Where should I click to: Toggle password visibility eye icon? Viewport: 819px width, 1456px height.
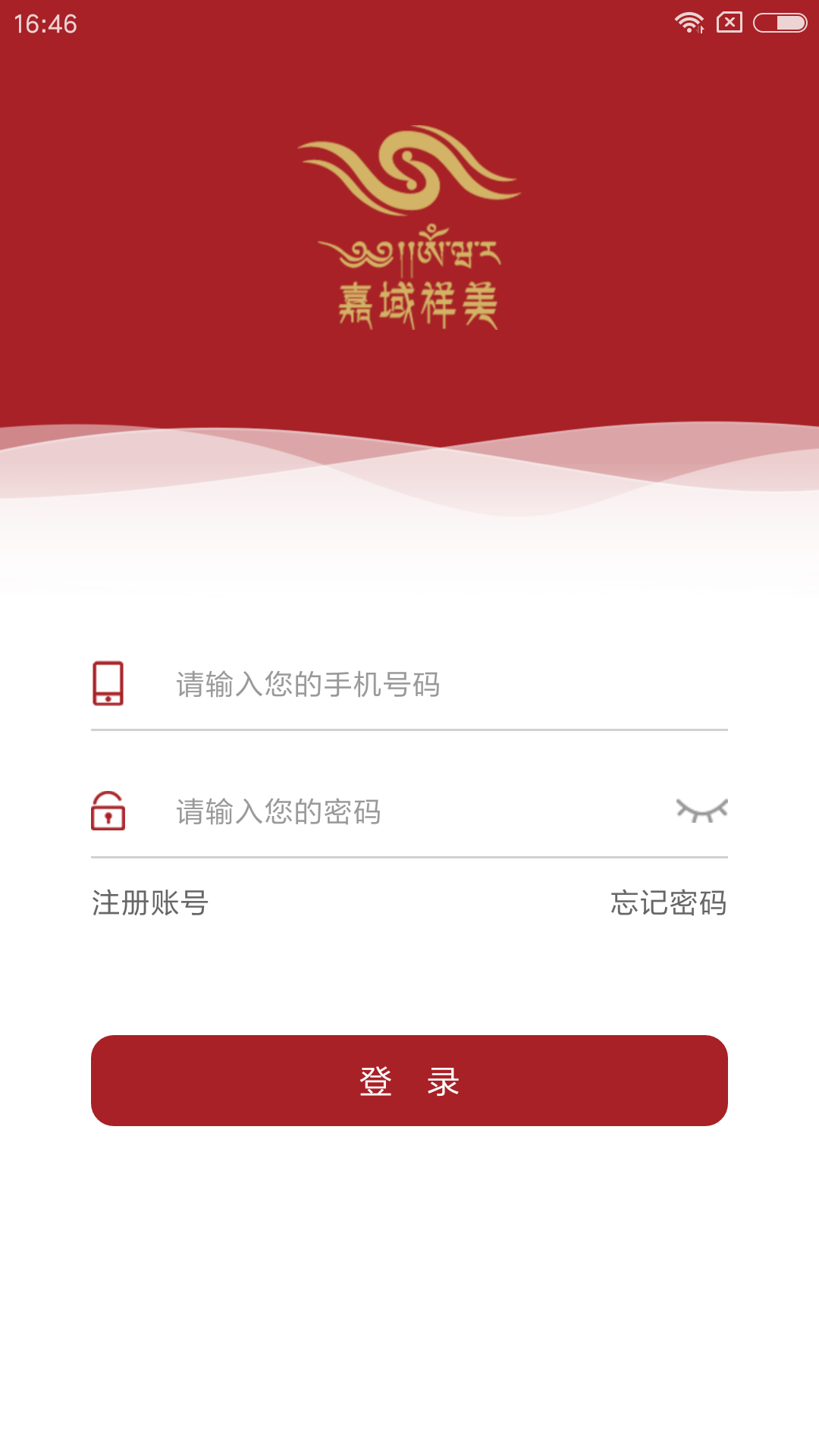701,811
